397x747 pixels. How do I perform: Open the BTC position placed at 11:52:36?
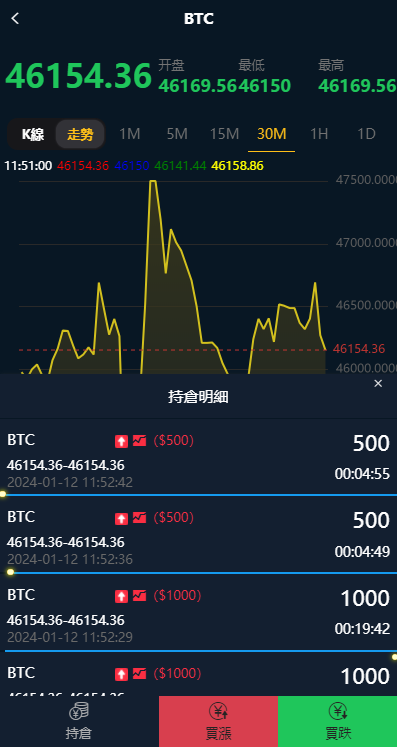[198, 534]
